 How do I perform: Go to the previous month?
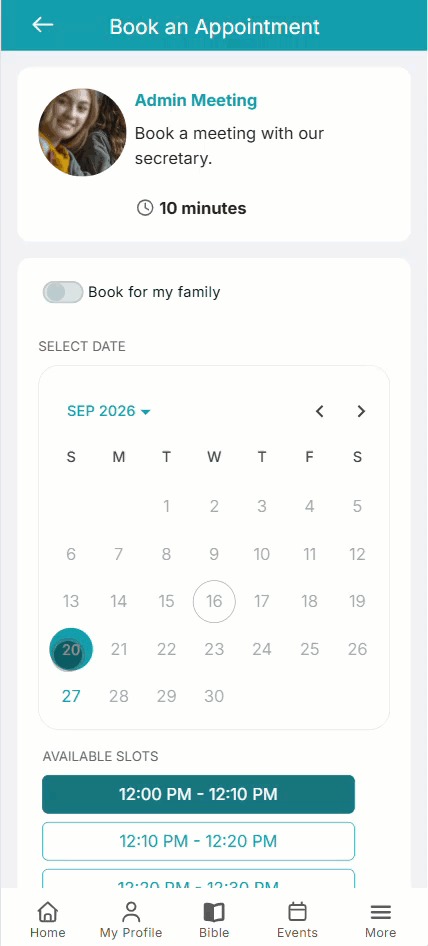(x=320, y=411)
